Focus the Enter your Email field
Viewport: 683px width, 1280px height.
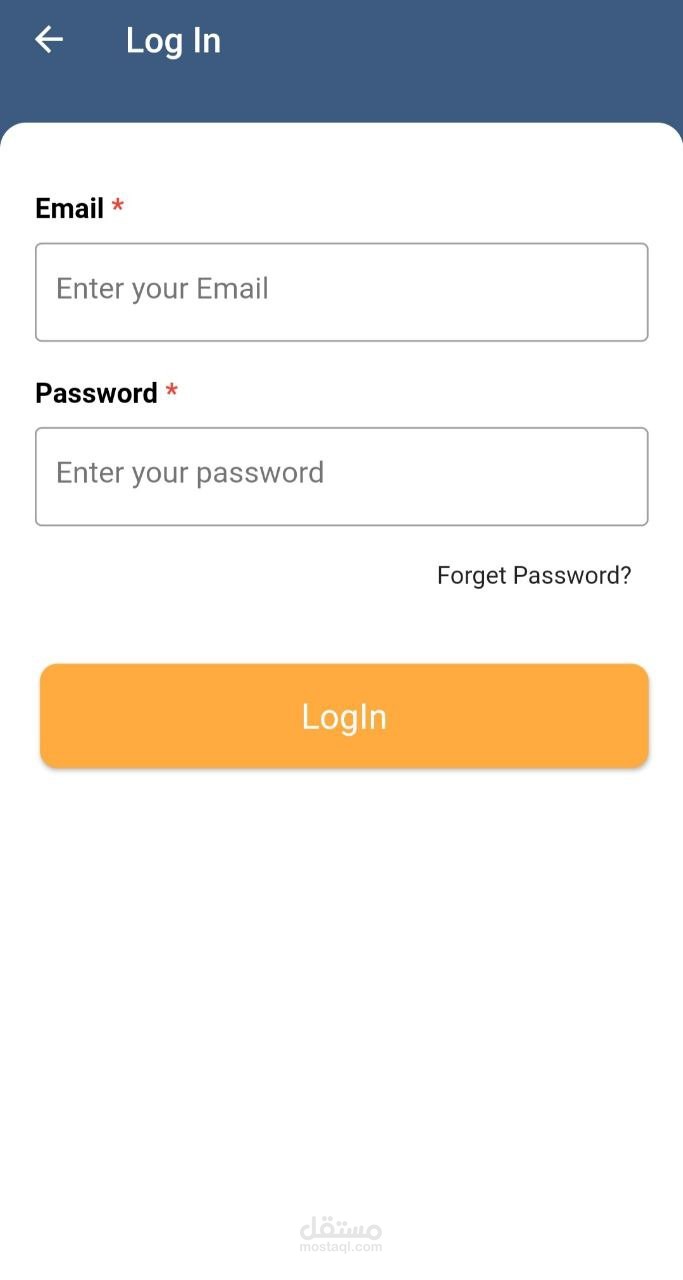[x=341, y=291]
